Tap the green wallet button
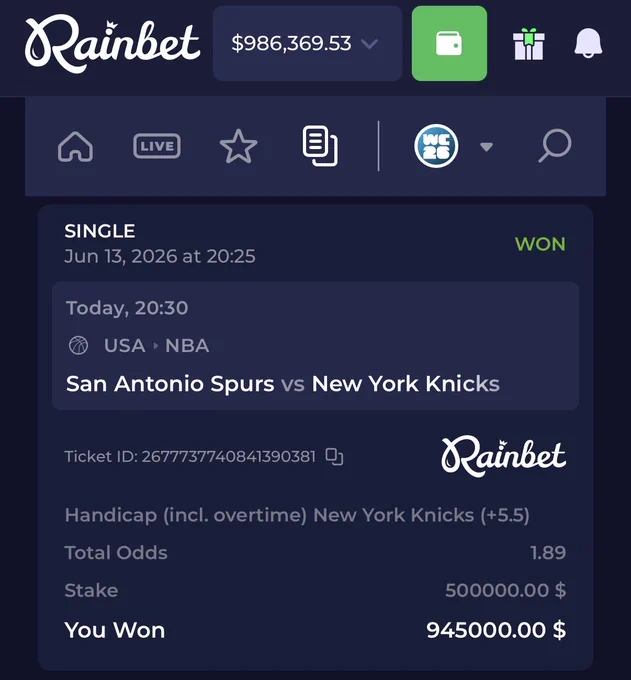631x680 pixels. point(449,43)
